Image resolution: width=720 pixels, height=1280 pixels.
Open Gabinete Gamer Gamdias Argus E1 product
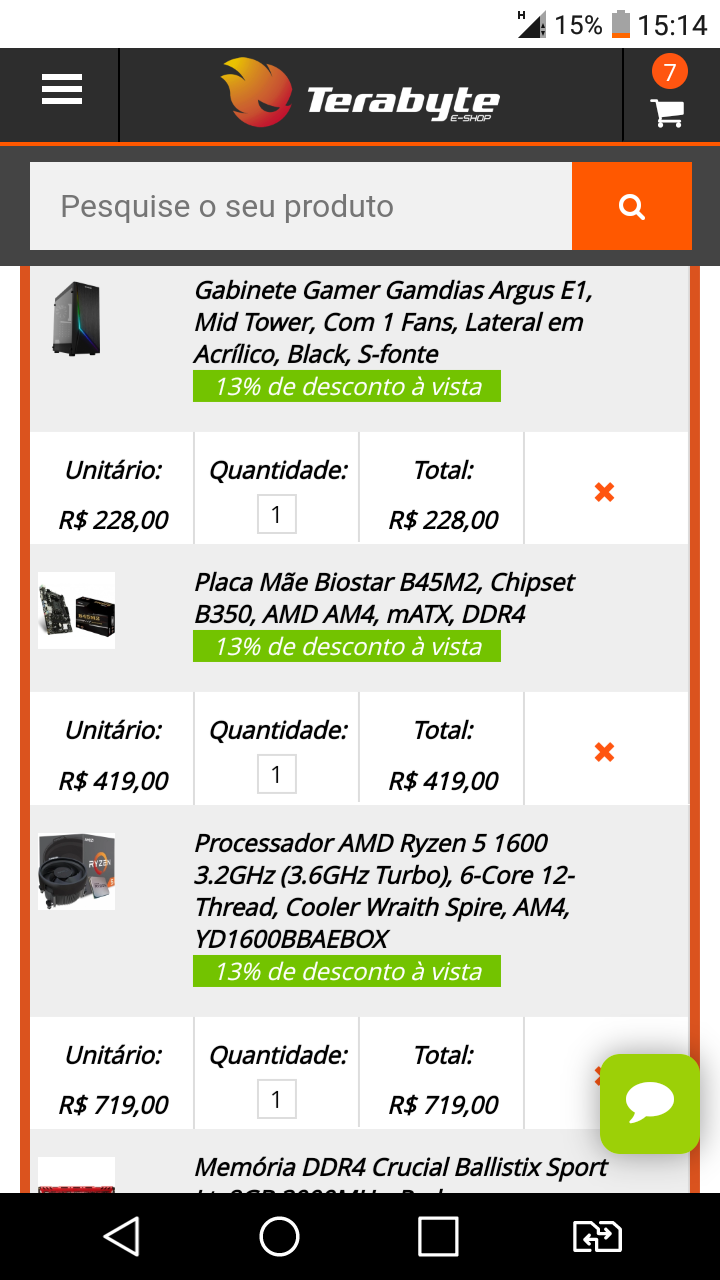click(x=393, y=322)
